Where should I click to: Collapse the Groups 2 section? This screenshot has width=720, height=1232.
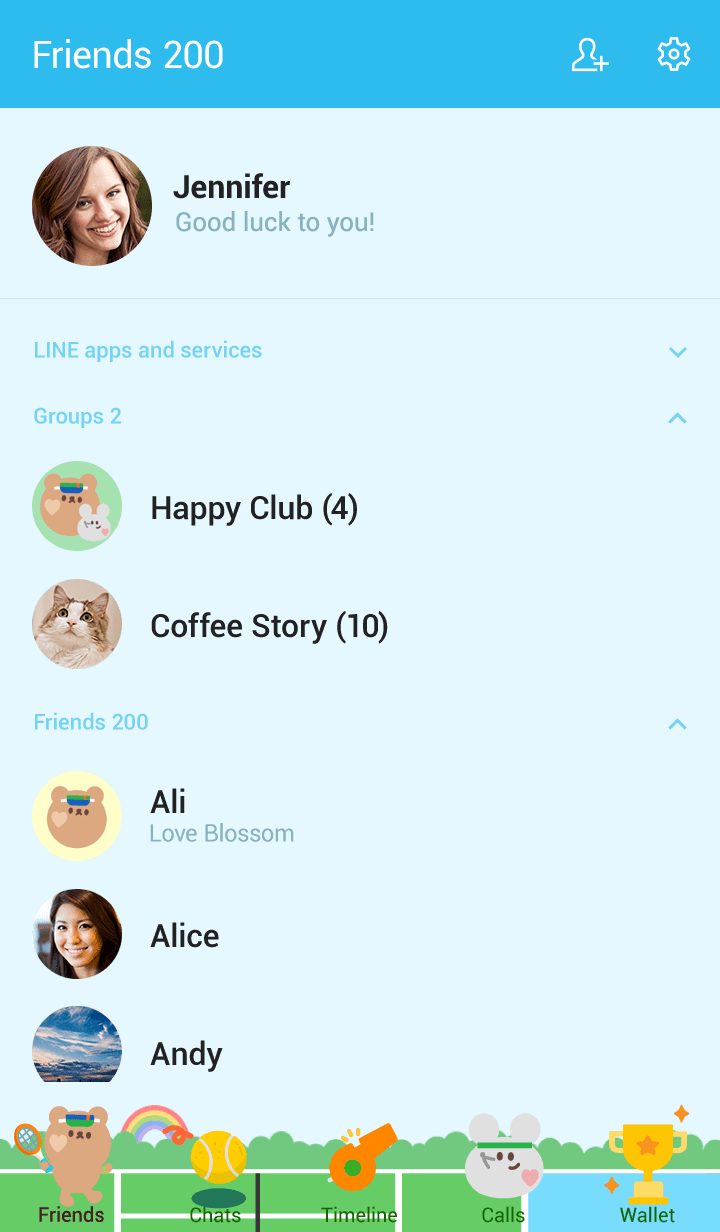(678, 418)
